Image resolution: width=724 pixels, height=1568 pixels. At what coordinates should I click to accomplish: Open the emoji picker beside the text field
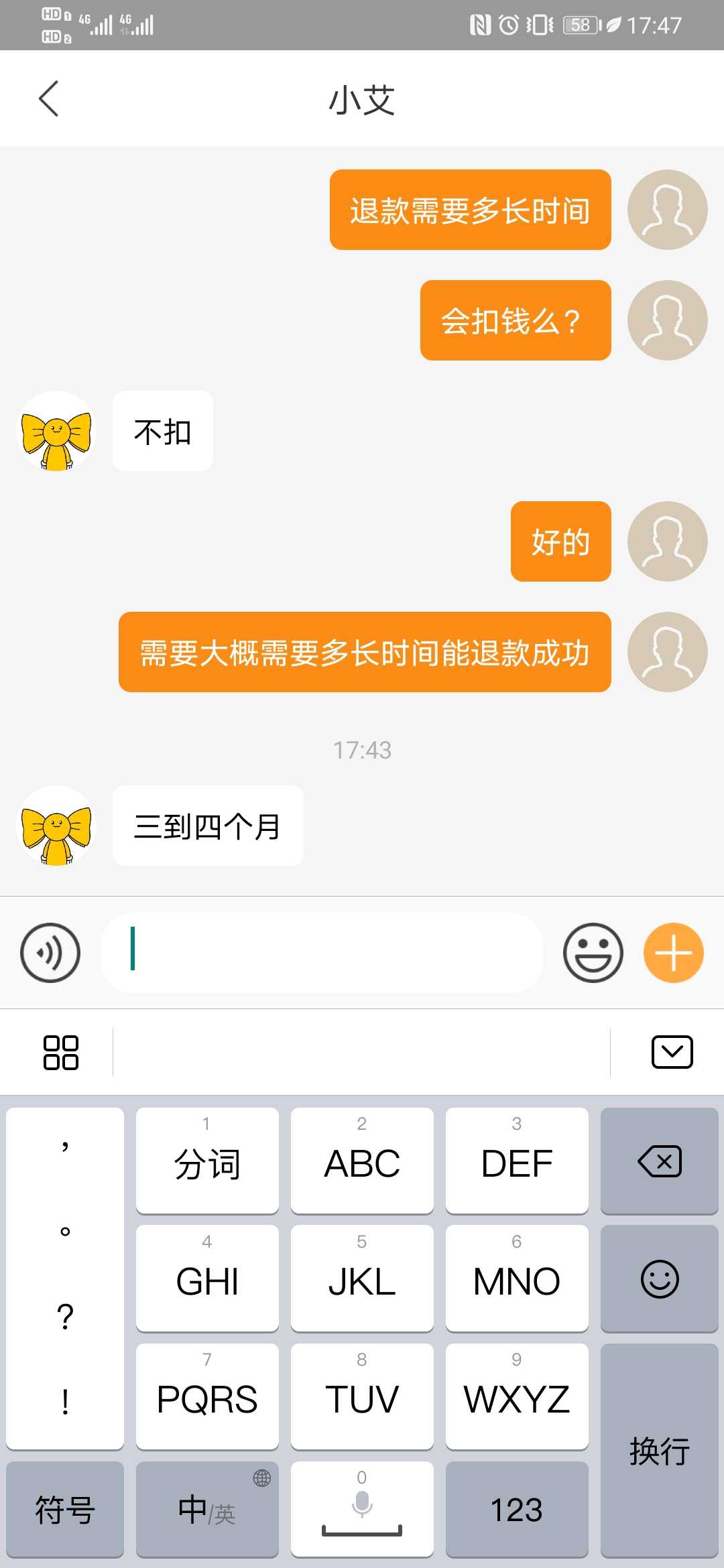[x=593, y=952]
